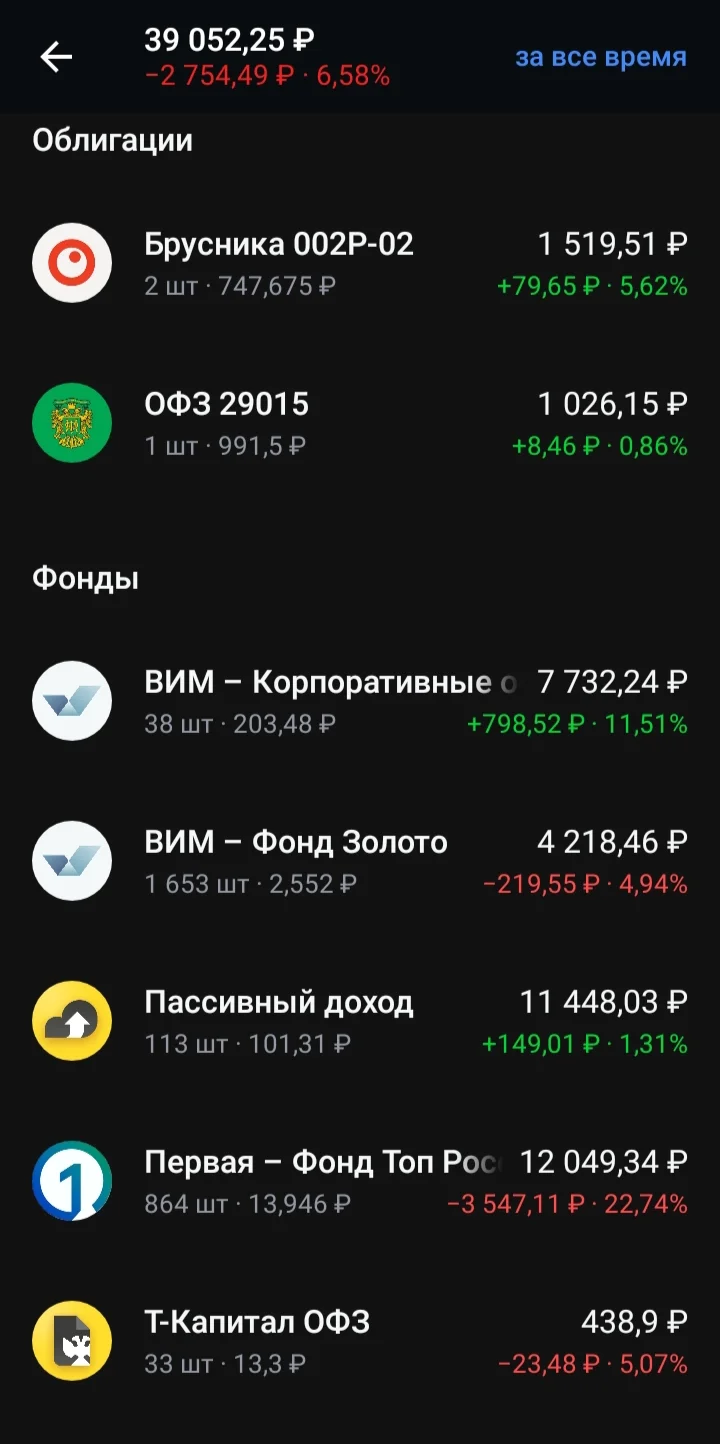Screen dimensions: 720x1444
Task: Open Первая – Фонд Топ fund
Action: (x=360, y=1181)
